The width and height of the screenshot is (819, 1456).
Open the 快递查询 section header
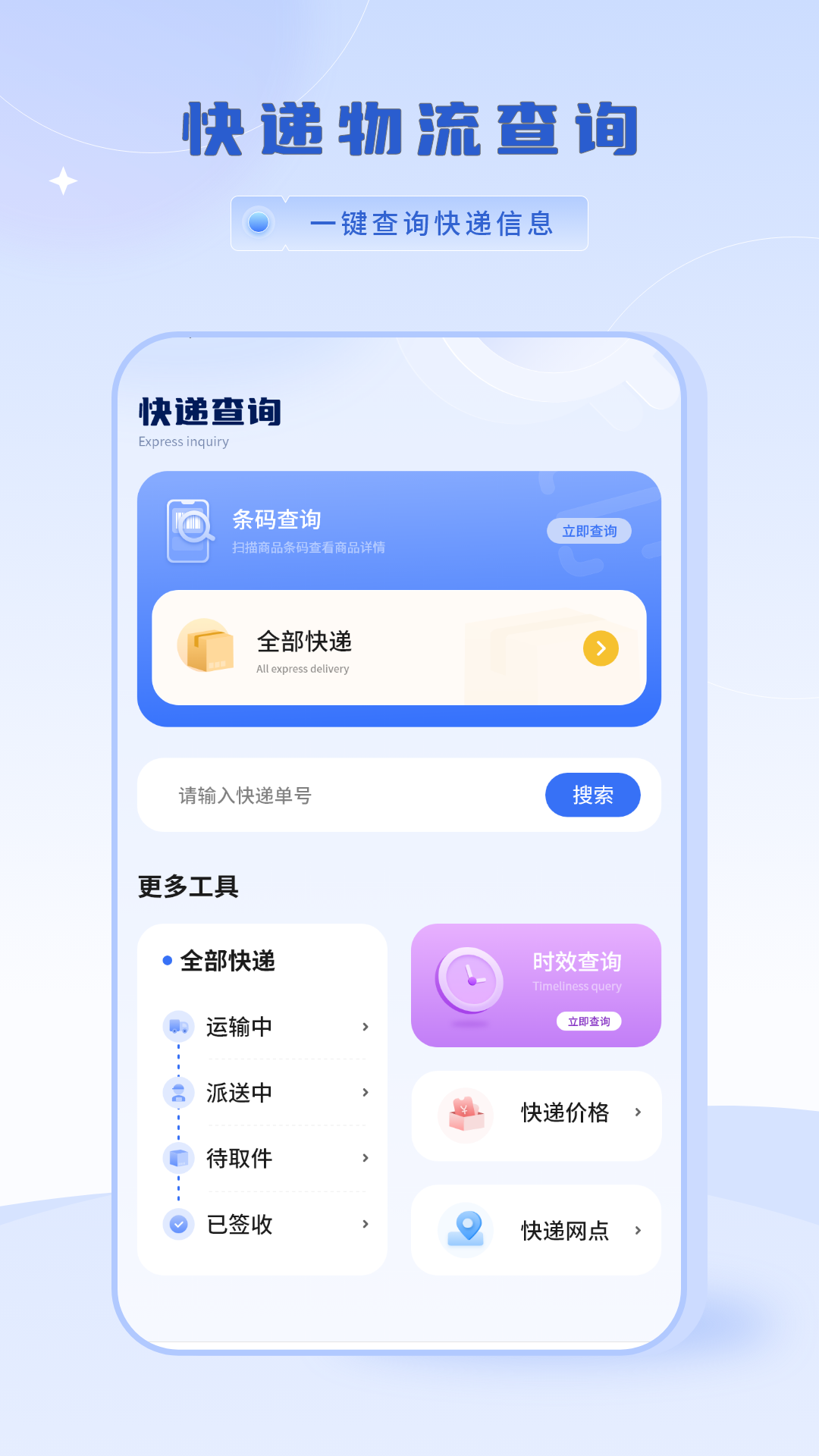coord(209,413)
